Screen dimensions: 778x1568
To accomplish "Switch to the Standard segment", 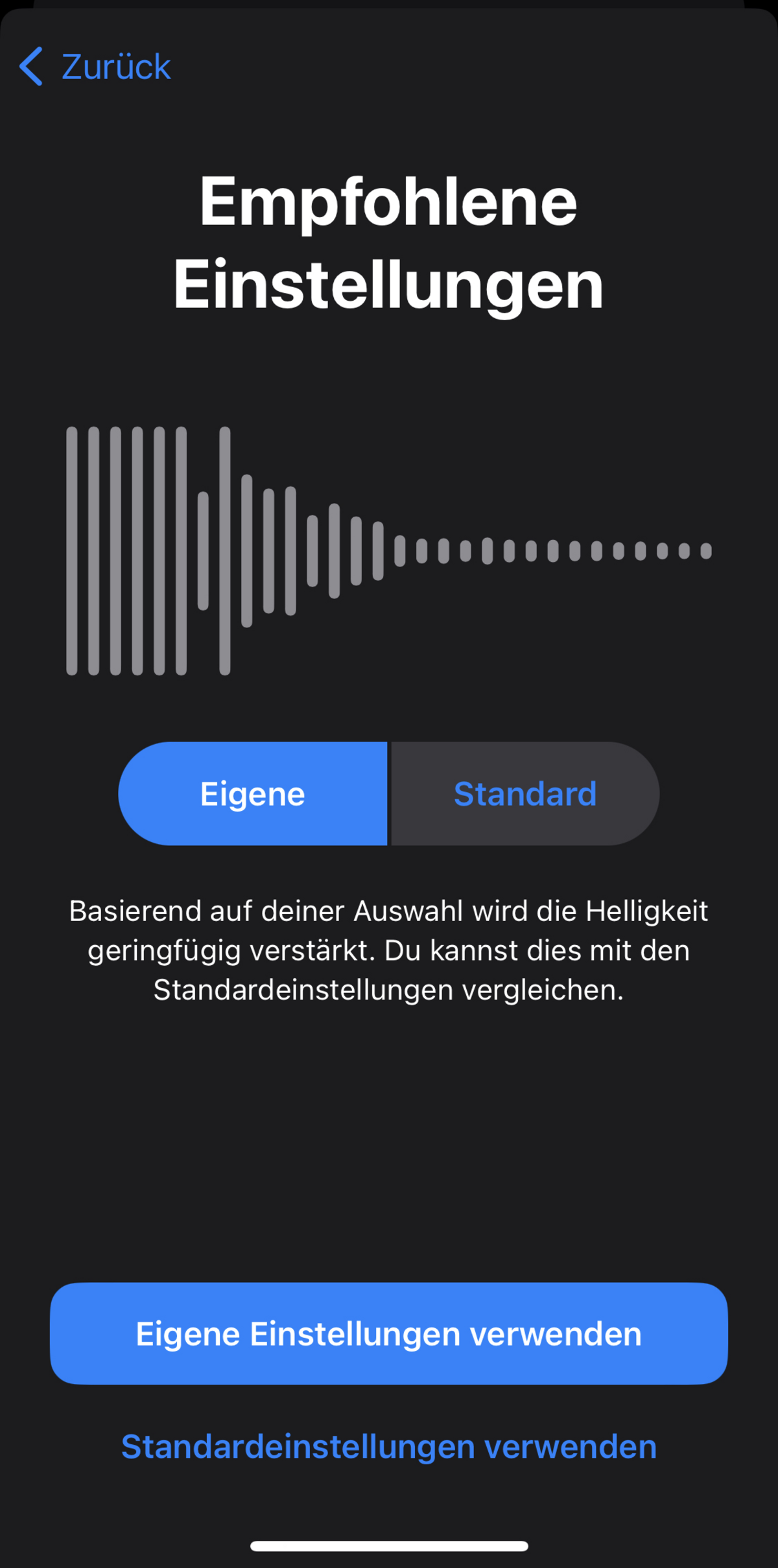I will tap(525, 793).
